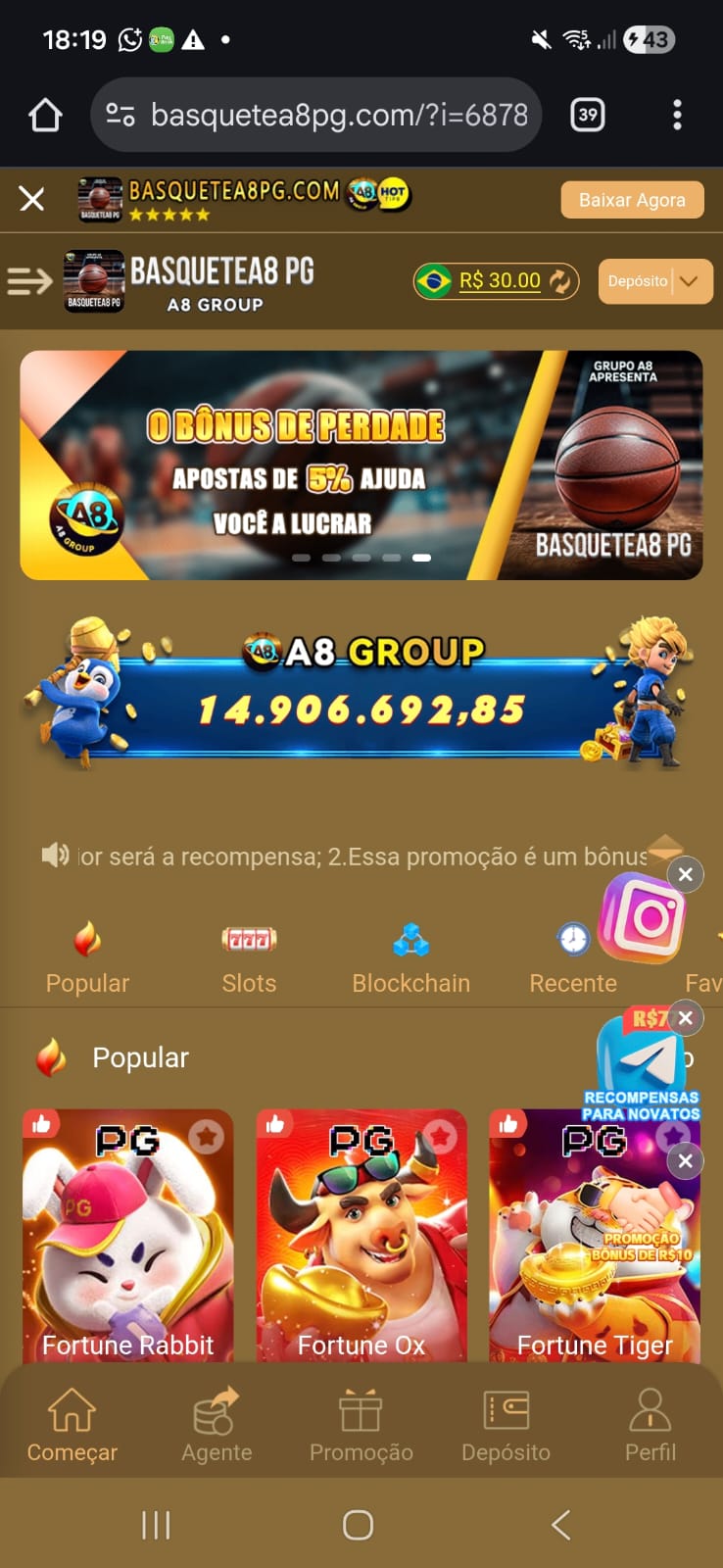This screenshot has height=1568, width=723.
Task: Select the Slots category
Action: (x=249, y=960)
